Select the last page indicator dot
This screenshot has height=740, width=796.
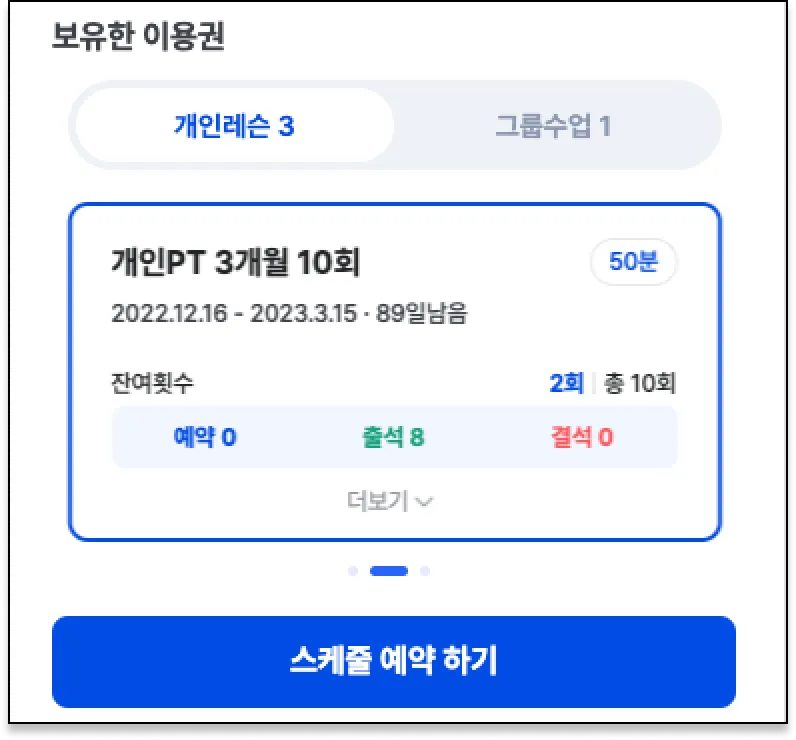coord(425,571)
